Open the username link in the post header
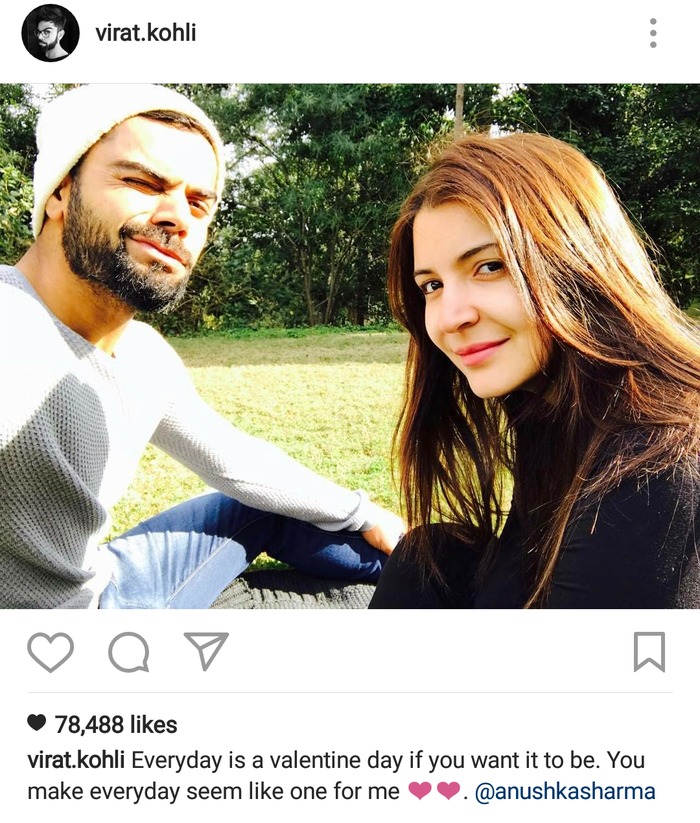 (x=146, y=33)
